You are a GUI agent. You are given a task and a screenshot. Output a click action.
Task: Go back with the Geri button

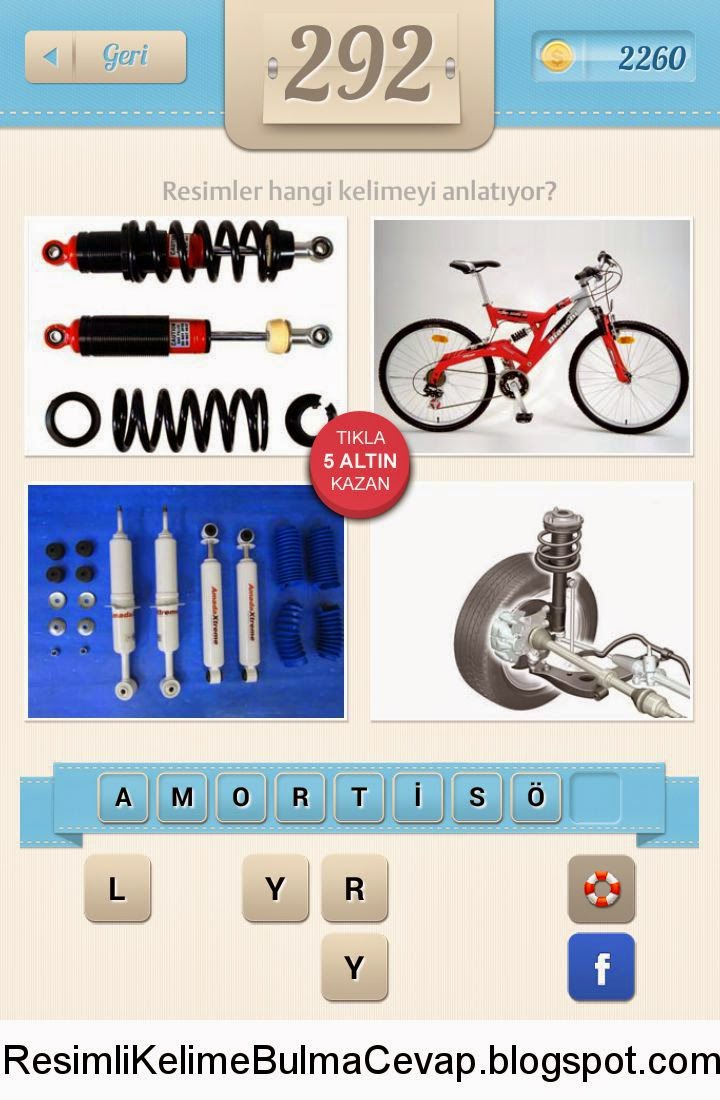105,57
